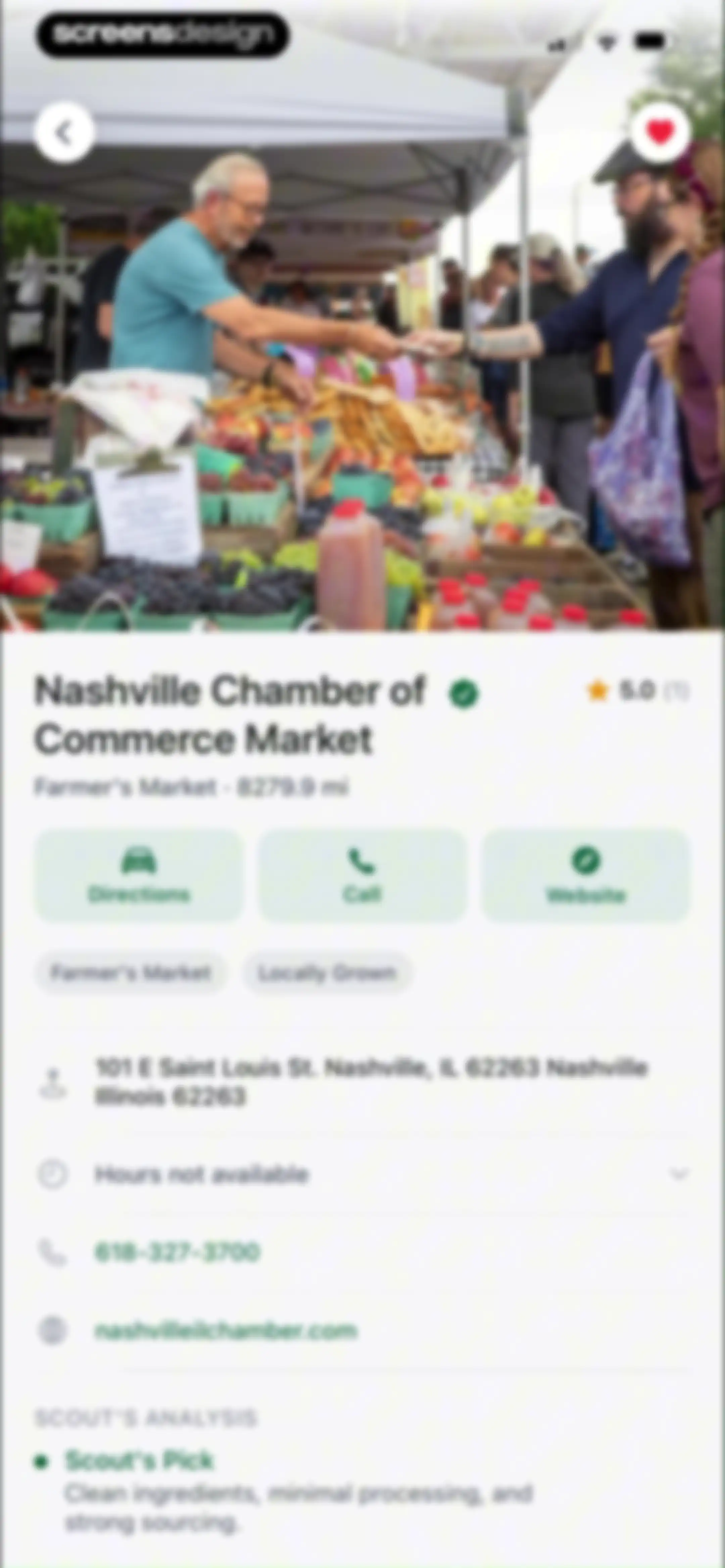Image resolution: width=725 pixels, height=1568 pixels.
Task: Get Directions to the market
Action: tap(139, 875)
